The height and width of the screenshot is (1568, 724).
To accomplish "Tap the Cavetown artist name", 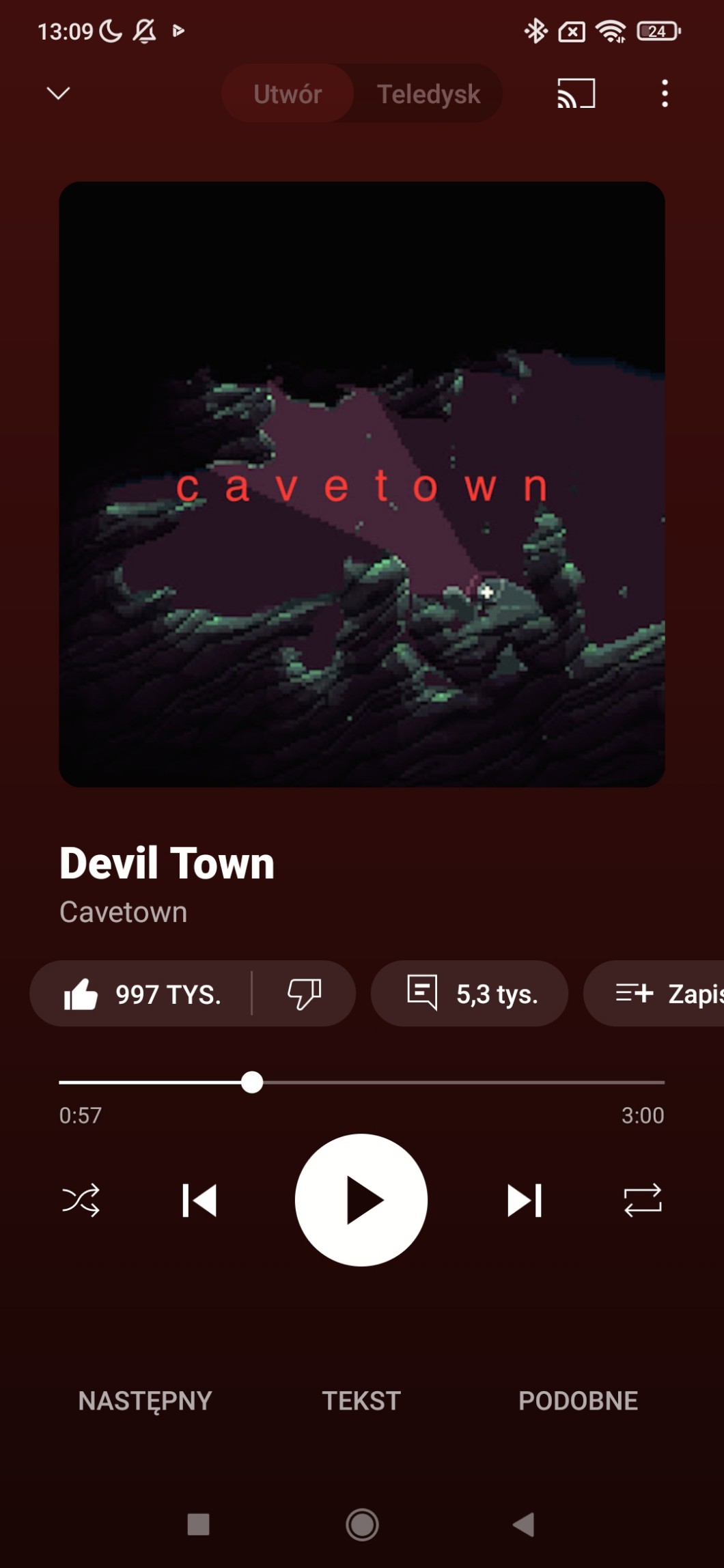I will tap(124, 912).
